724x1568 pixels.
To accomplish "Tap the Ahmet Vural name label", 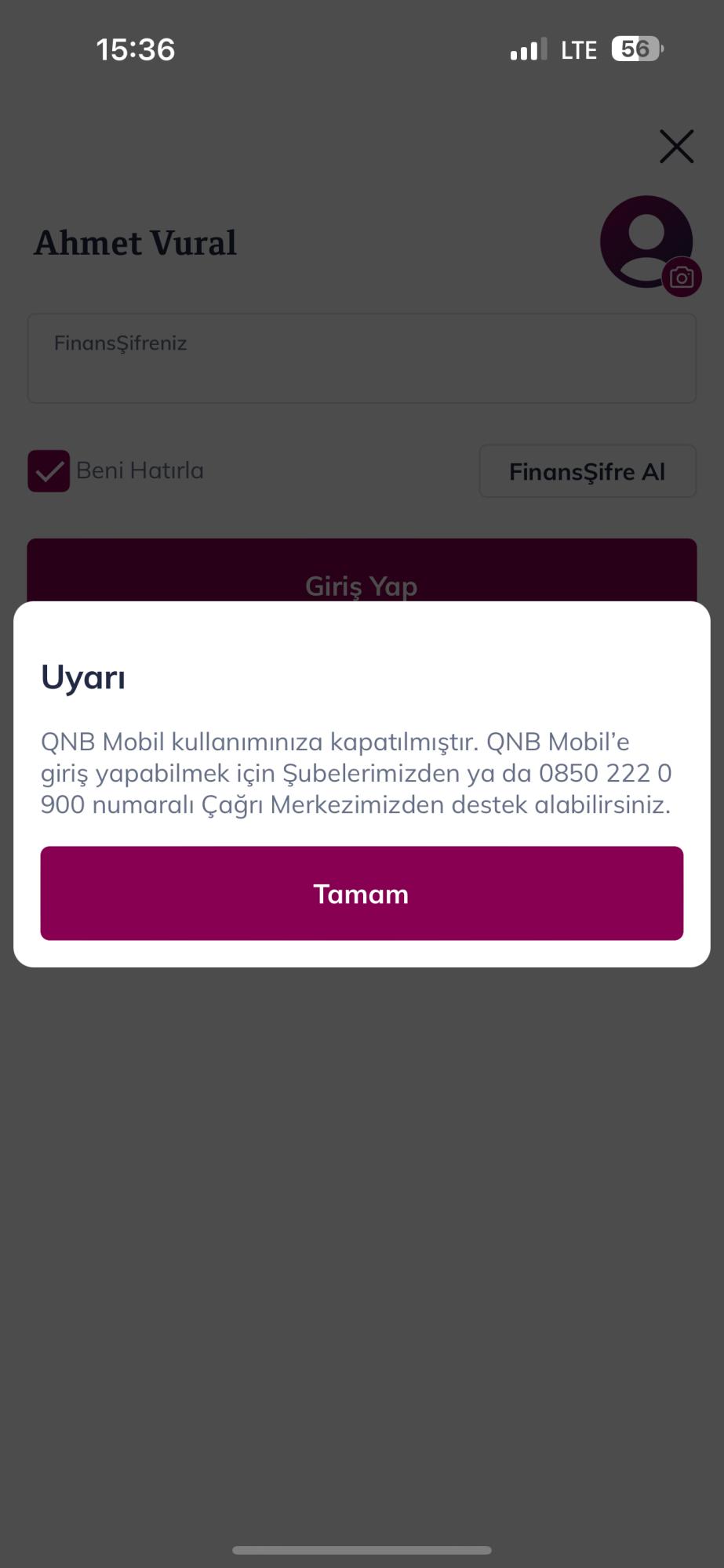I will [134, 242].
